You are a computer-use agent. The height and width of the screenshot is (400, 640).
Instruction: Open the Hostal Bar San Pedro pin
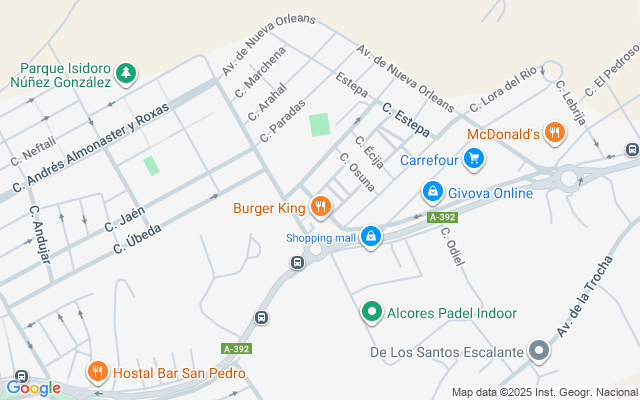[x=97, y=372]
